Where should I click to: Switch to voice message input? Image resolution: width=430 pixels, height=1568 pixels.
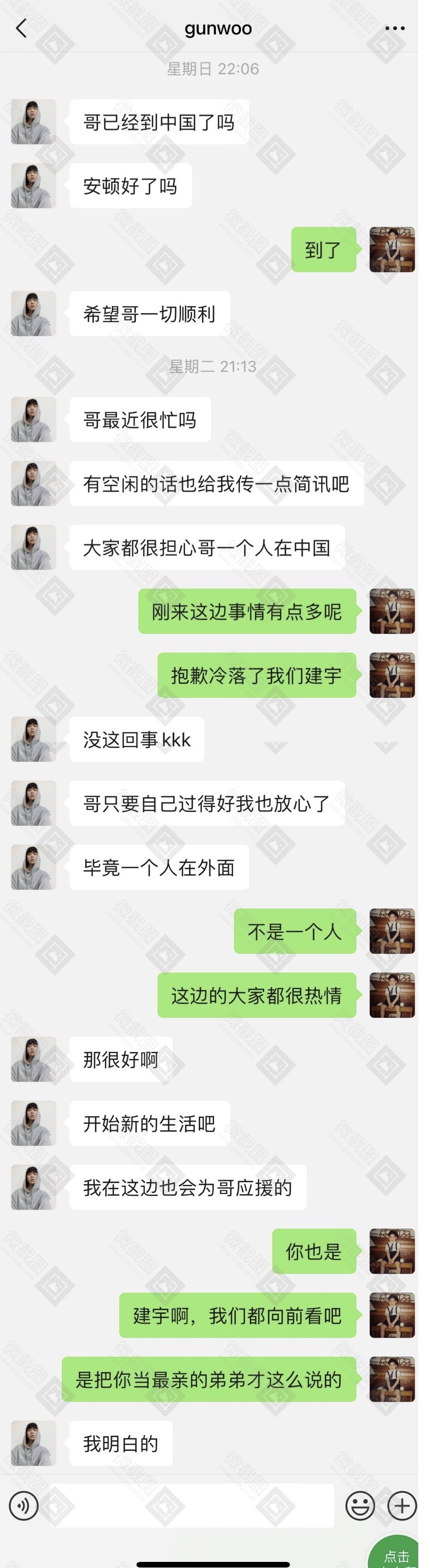[23, 1505]
